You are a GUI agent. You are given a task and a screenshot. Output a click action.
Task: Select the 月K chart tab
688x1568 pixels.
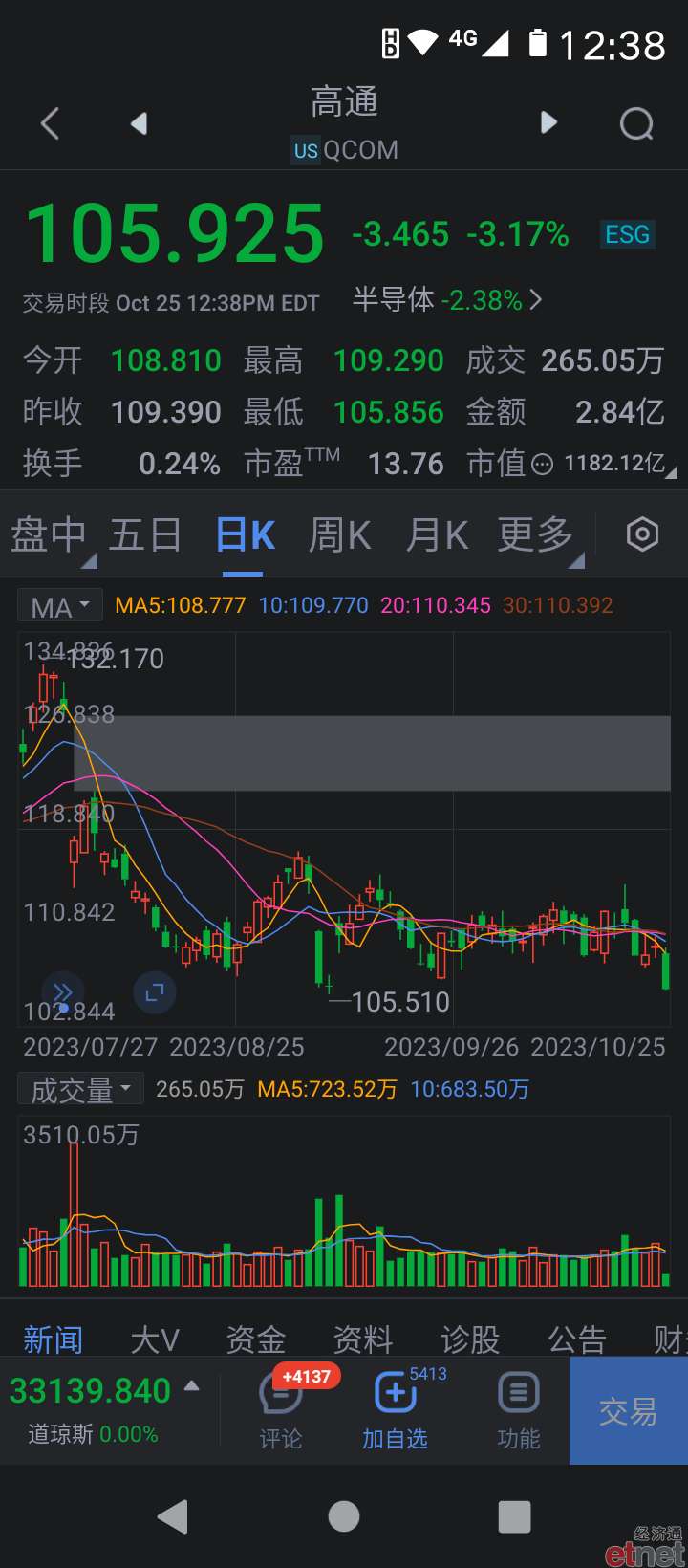[437, 534]
